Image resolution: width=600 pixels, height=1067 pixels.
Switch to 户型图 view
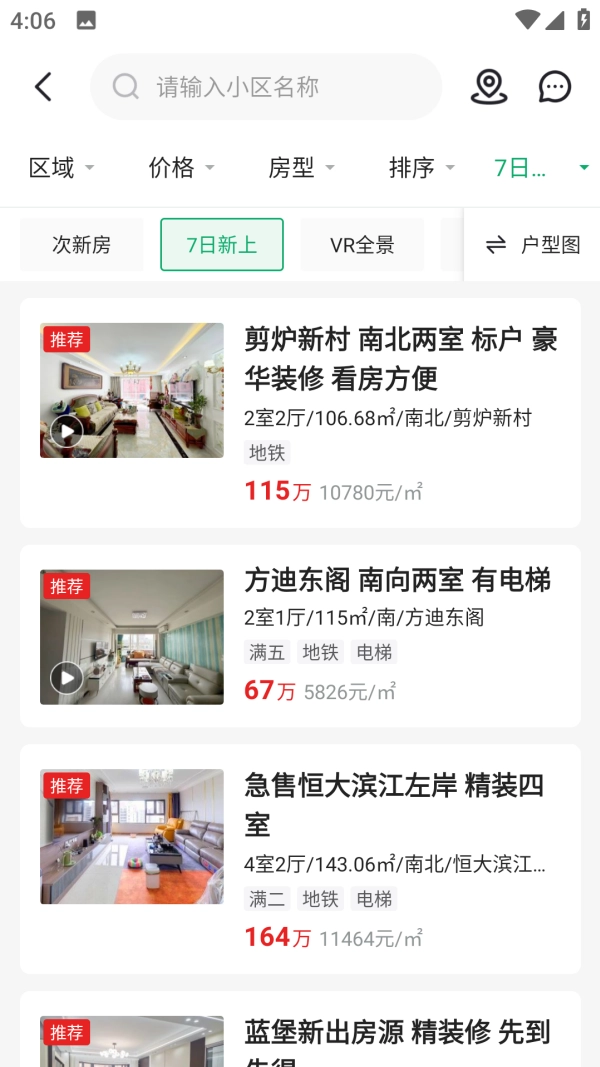(x=534, y=245)
